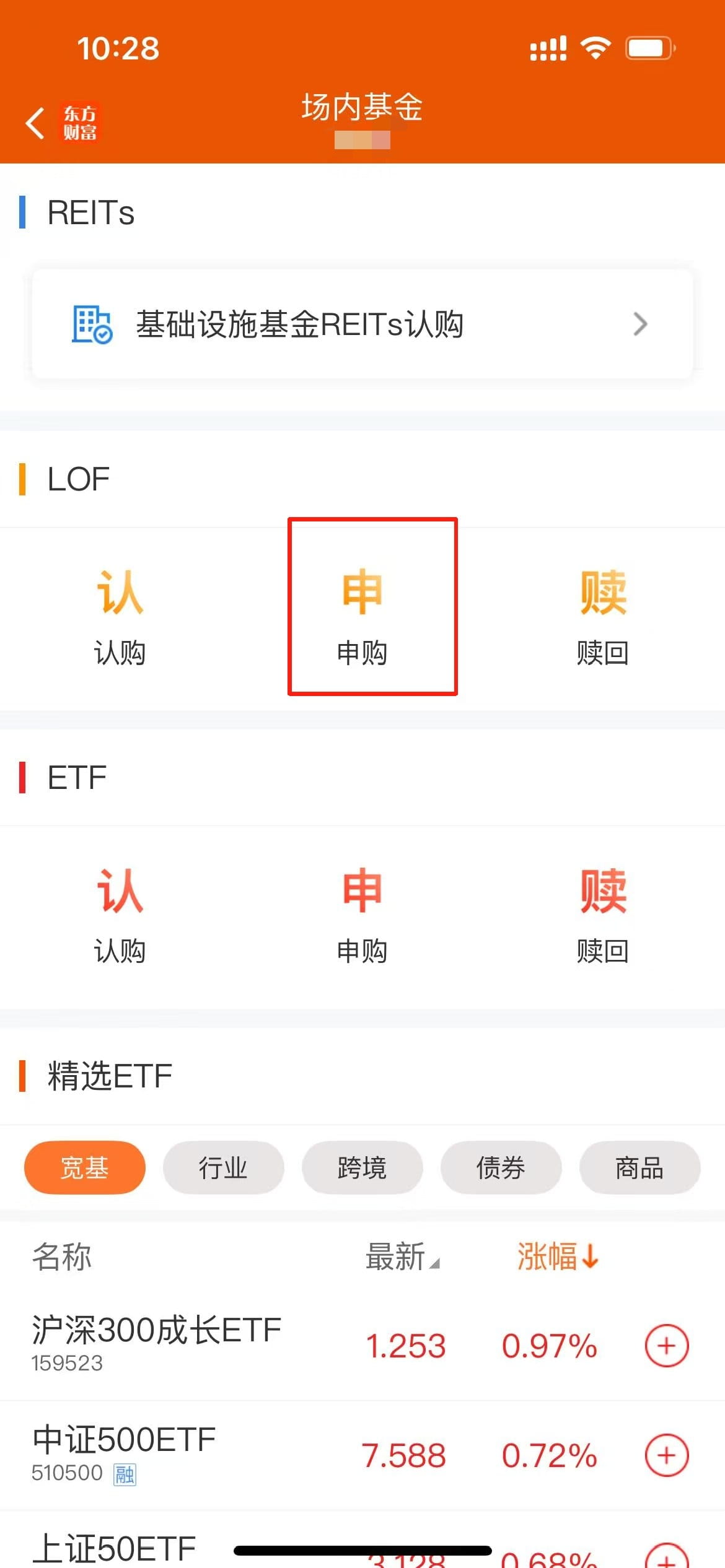725x1568 pixels.
Task: Switch to the 商品 chip
Action: pyautogui.click(x=639, y=1168)
